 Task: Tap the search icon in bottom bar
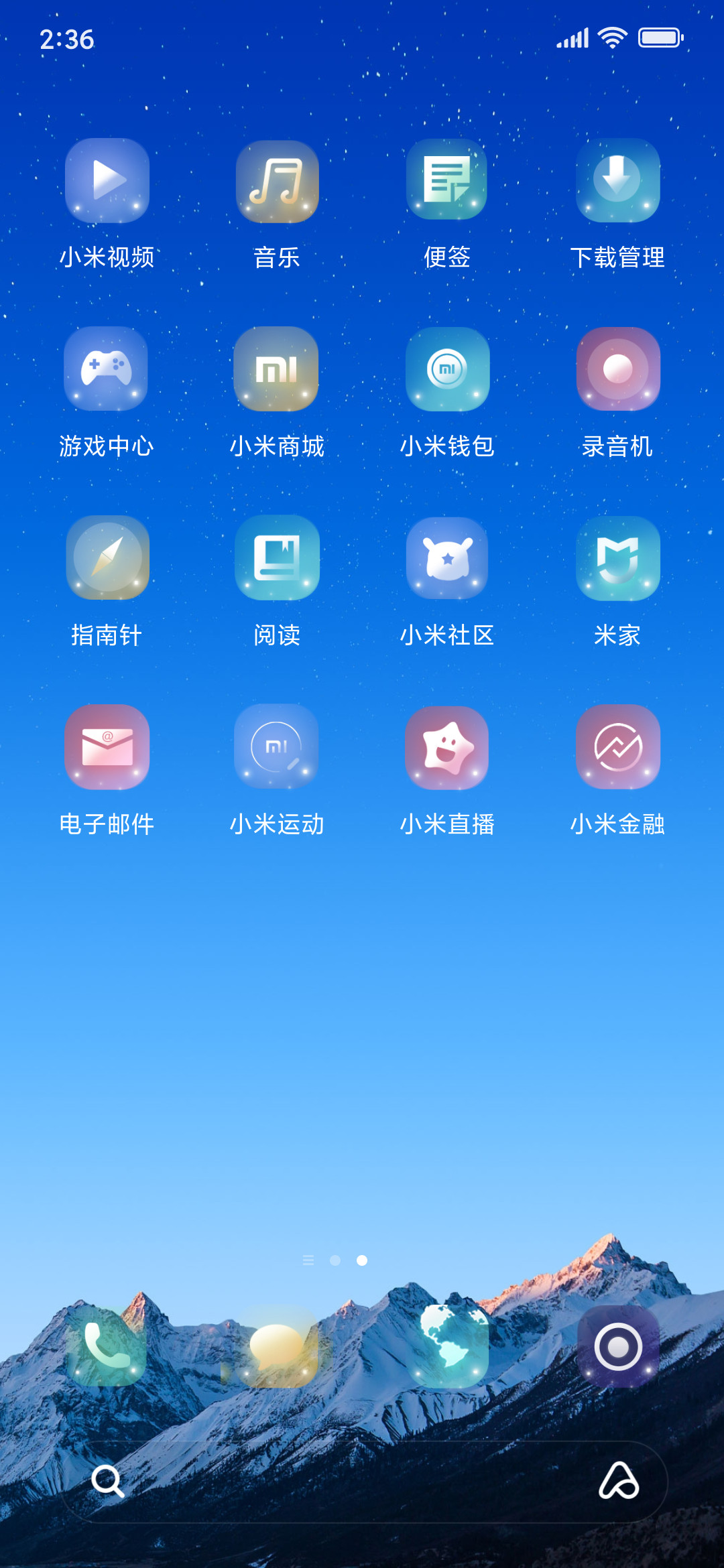107,1481
